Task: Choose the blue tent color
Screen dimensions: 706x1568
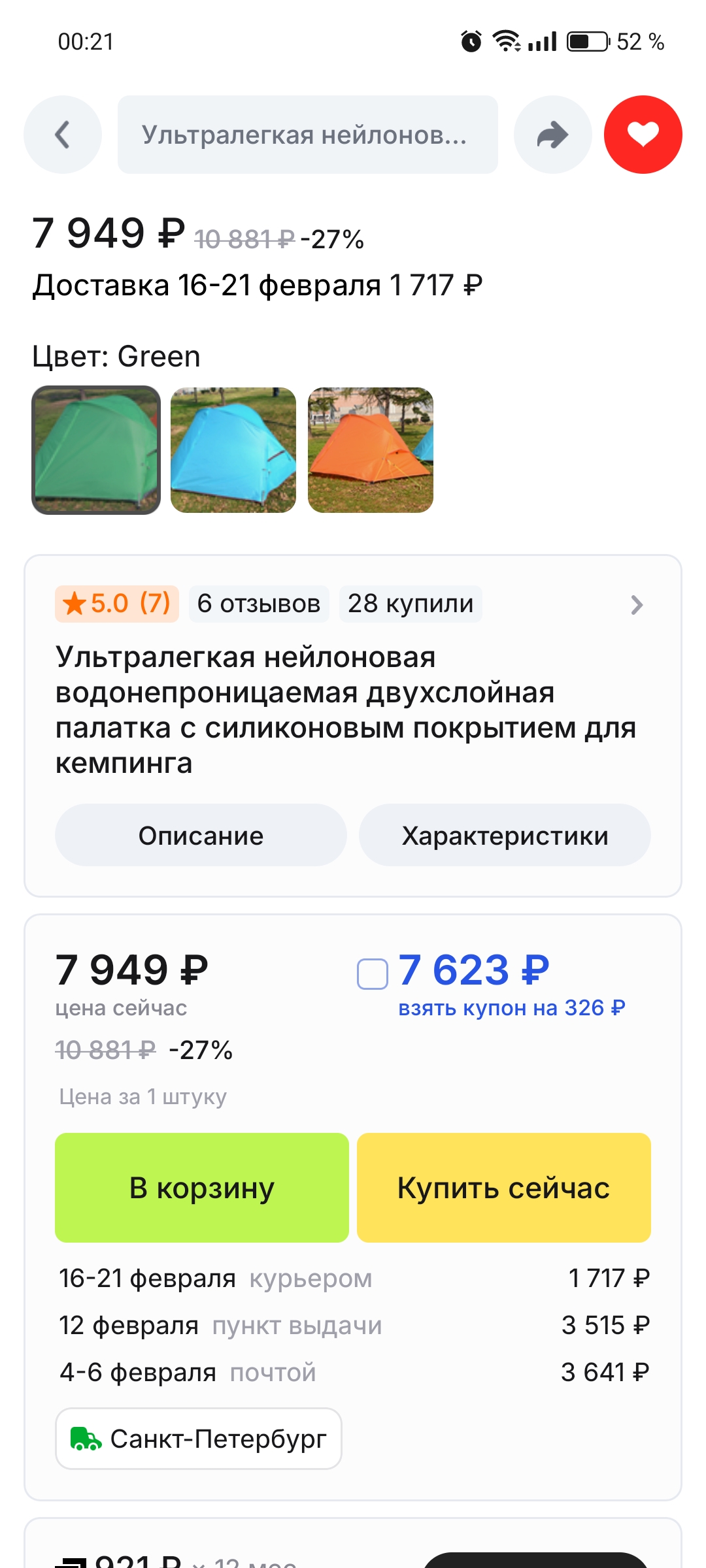Action: click(x=233, y=450)
